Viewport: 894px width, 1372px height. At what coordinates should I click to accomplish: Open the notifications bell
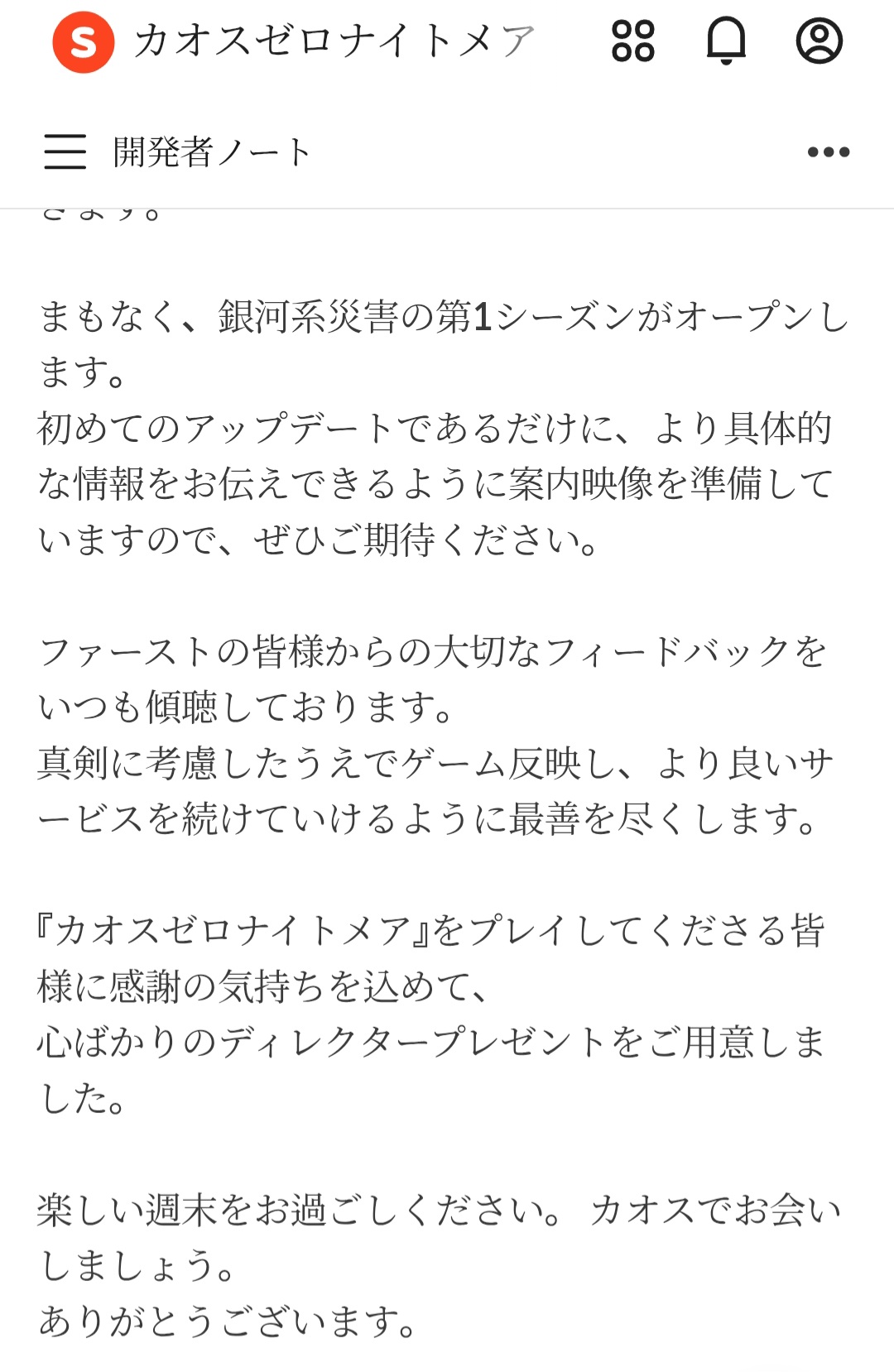point(726,41)
